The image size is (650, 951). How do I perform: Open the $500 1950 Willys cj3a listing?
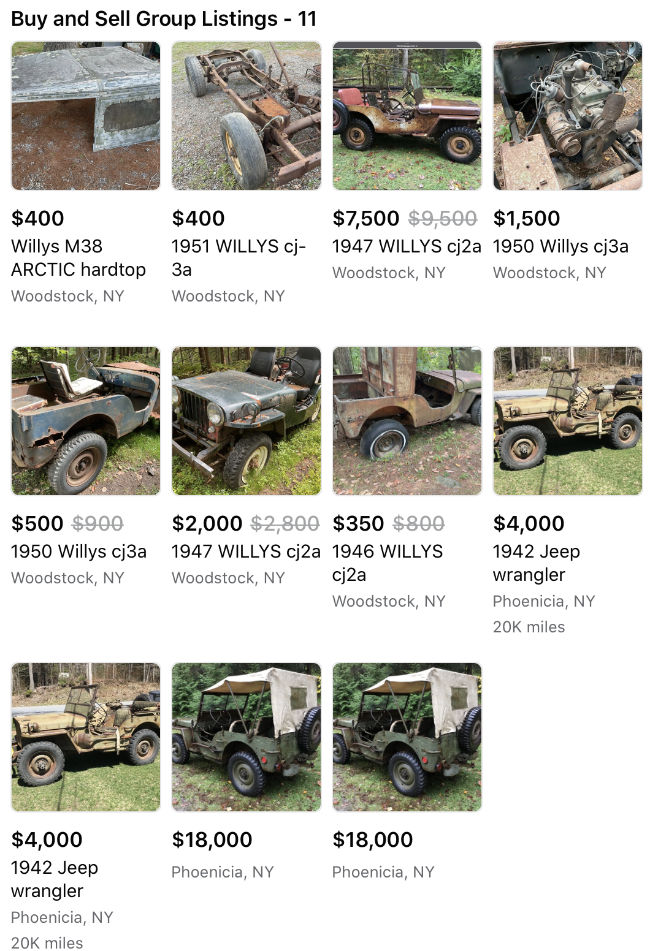tap(85, 421)
